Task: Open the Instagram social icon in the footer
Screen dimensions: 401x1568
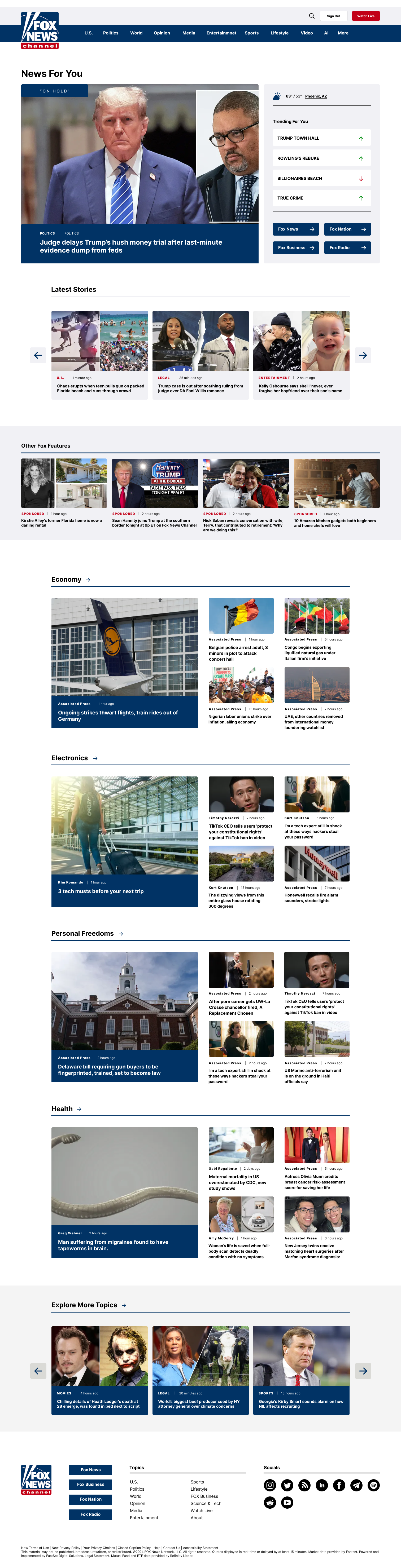Action: tap(270, 1485)
